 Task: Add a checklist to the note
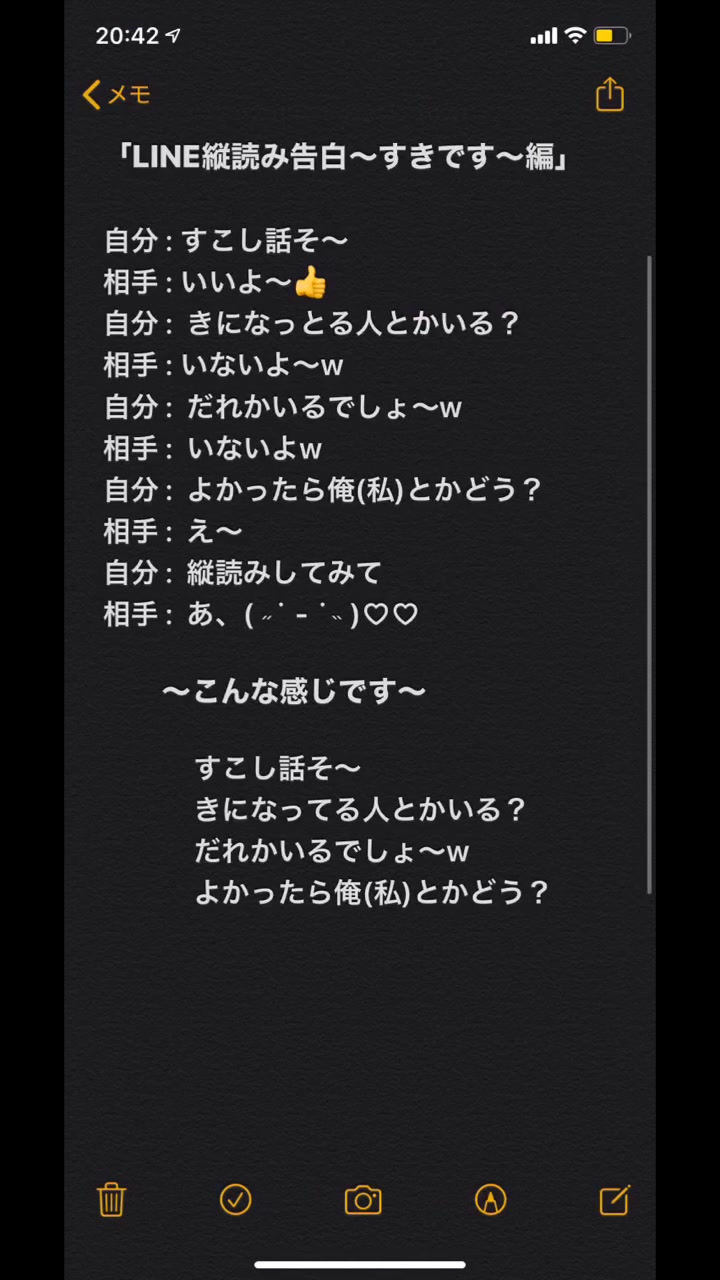[x=236, y=1199]
